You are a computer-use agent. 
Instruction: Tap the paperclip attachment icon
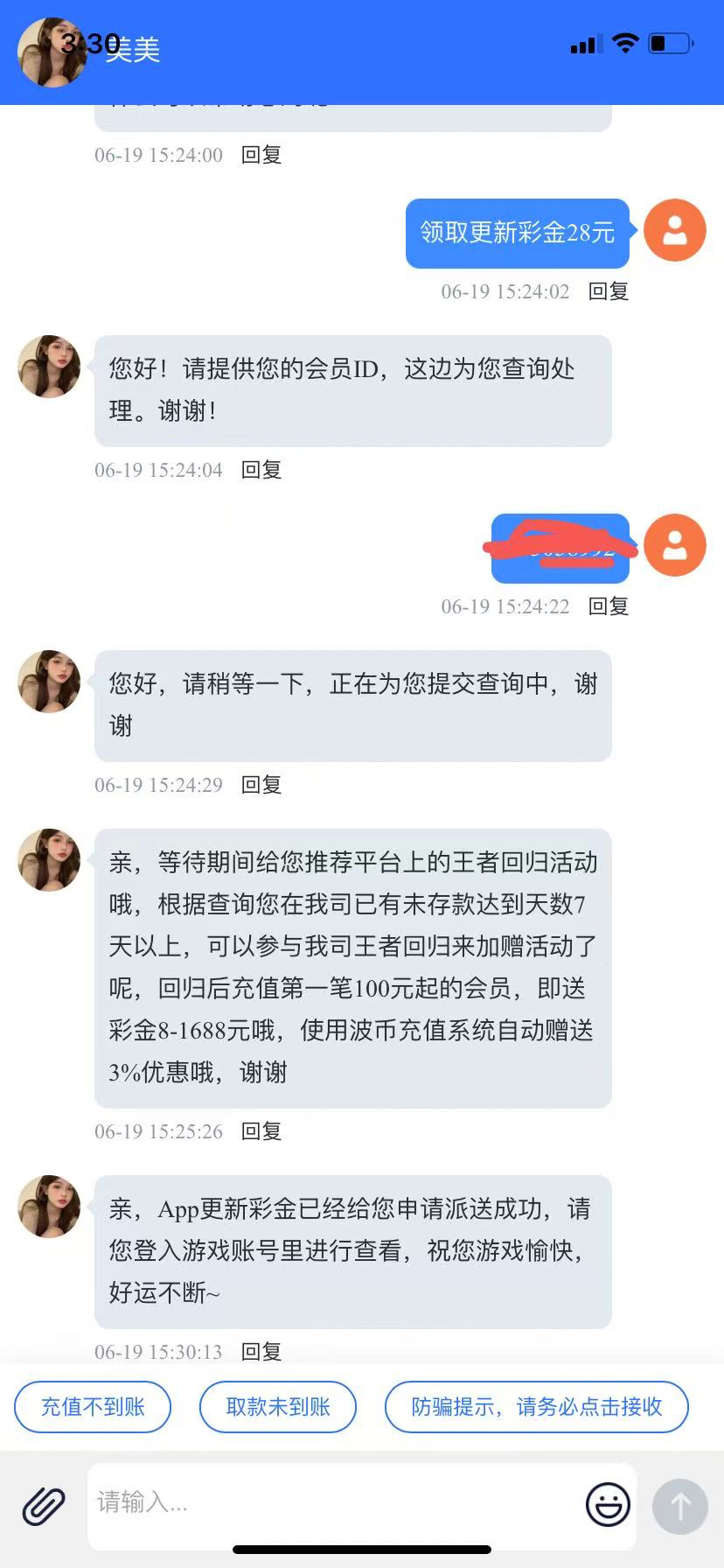pos(43,1506)
